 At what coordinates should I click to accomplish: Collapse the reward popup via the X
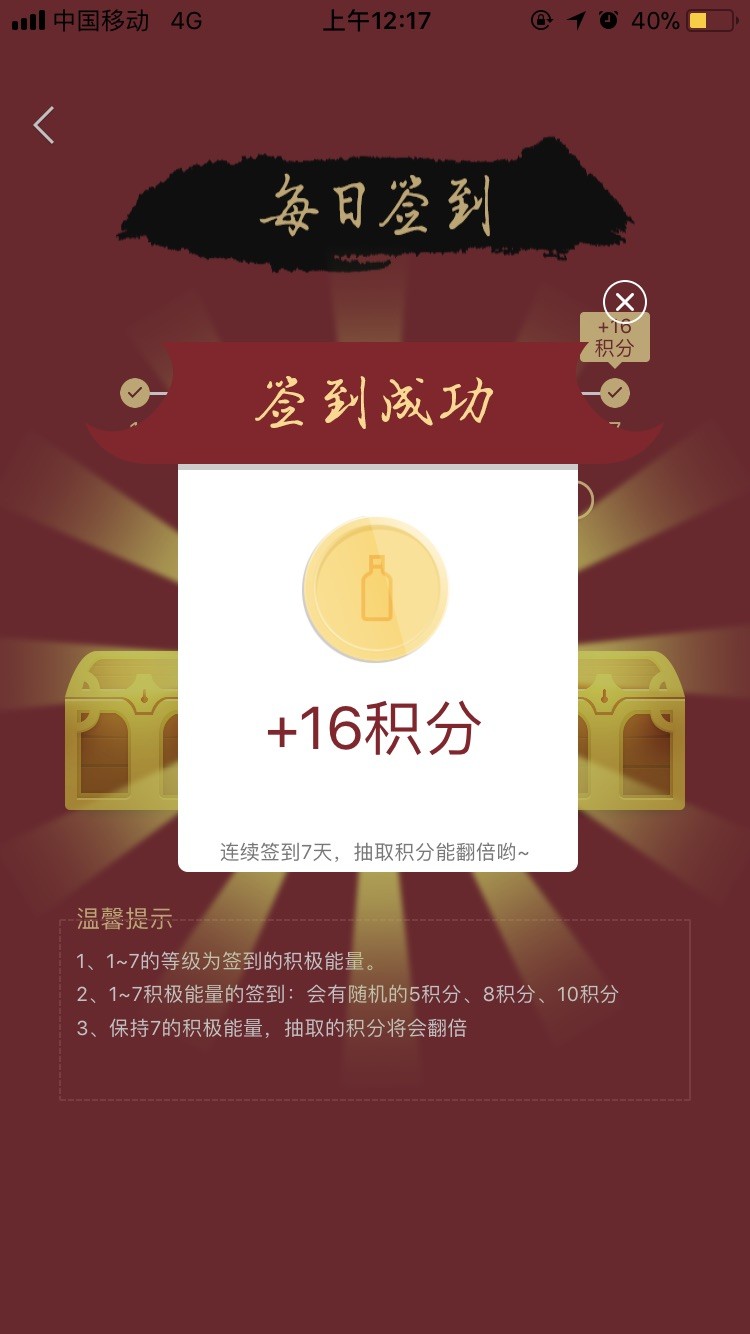point(624,302)
